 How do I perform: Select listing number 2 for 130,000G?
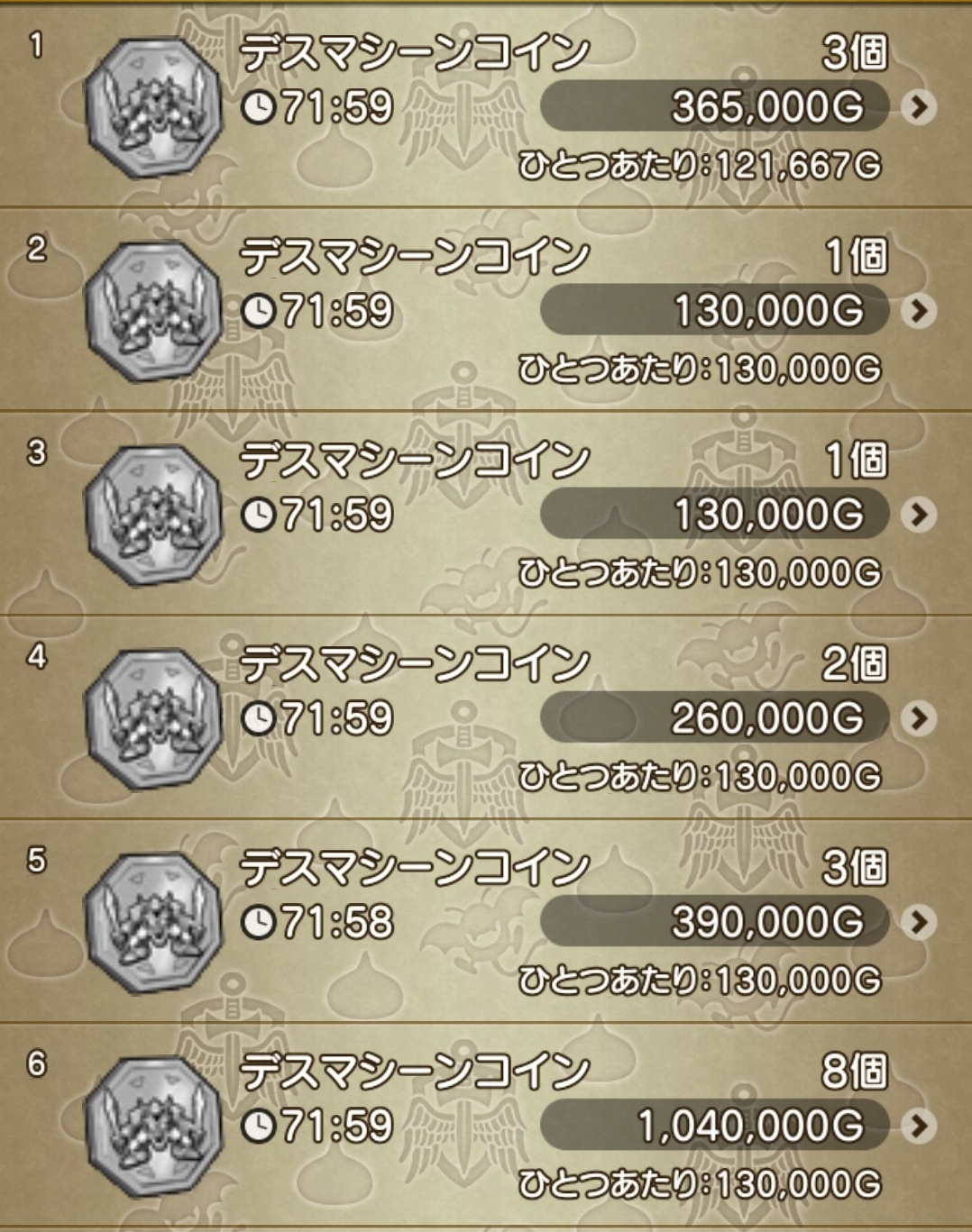point(918,311)
